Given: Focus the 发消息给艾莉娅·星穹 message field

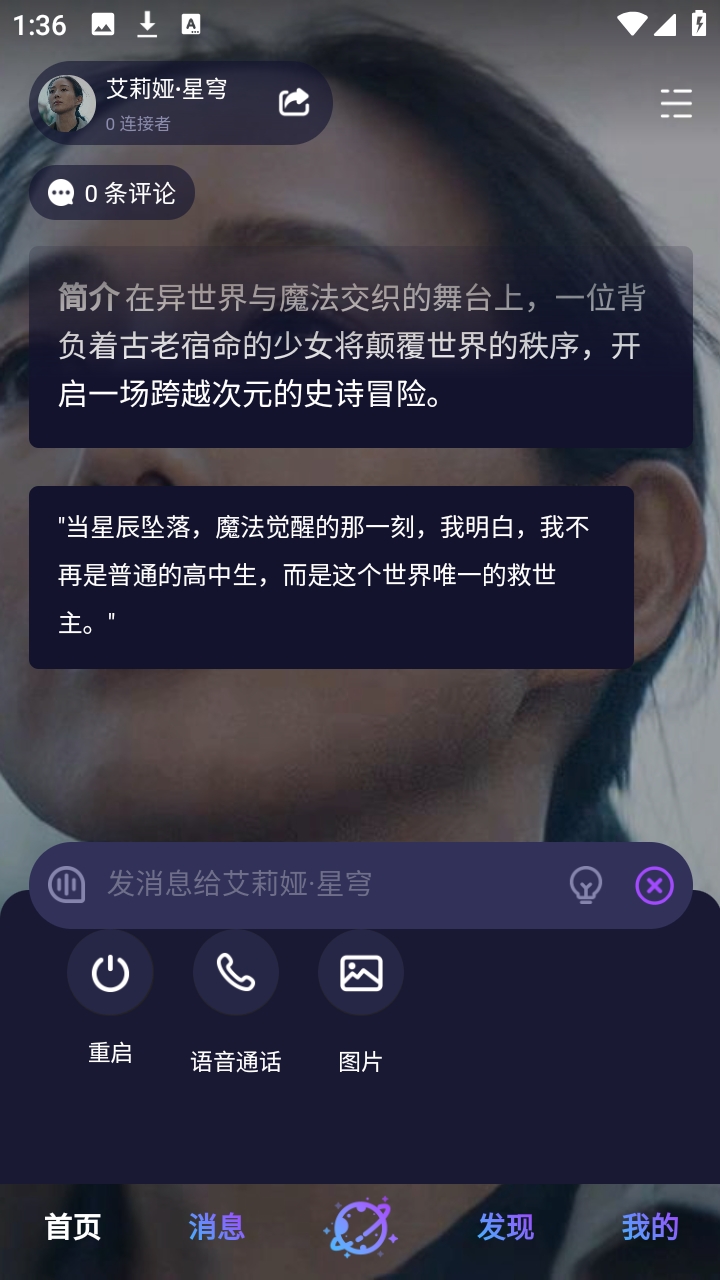Looking at the screenshot, I should click(x=325, y=884).
